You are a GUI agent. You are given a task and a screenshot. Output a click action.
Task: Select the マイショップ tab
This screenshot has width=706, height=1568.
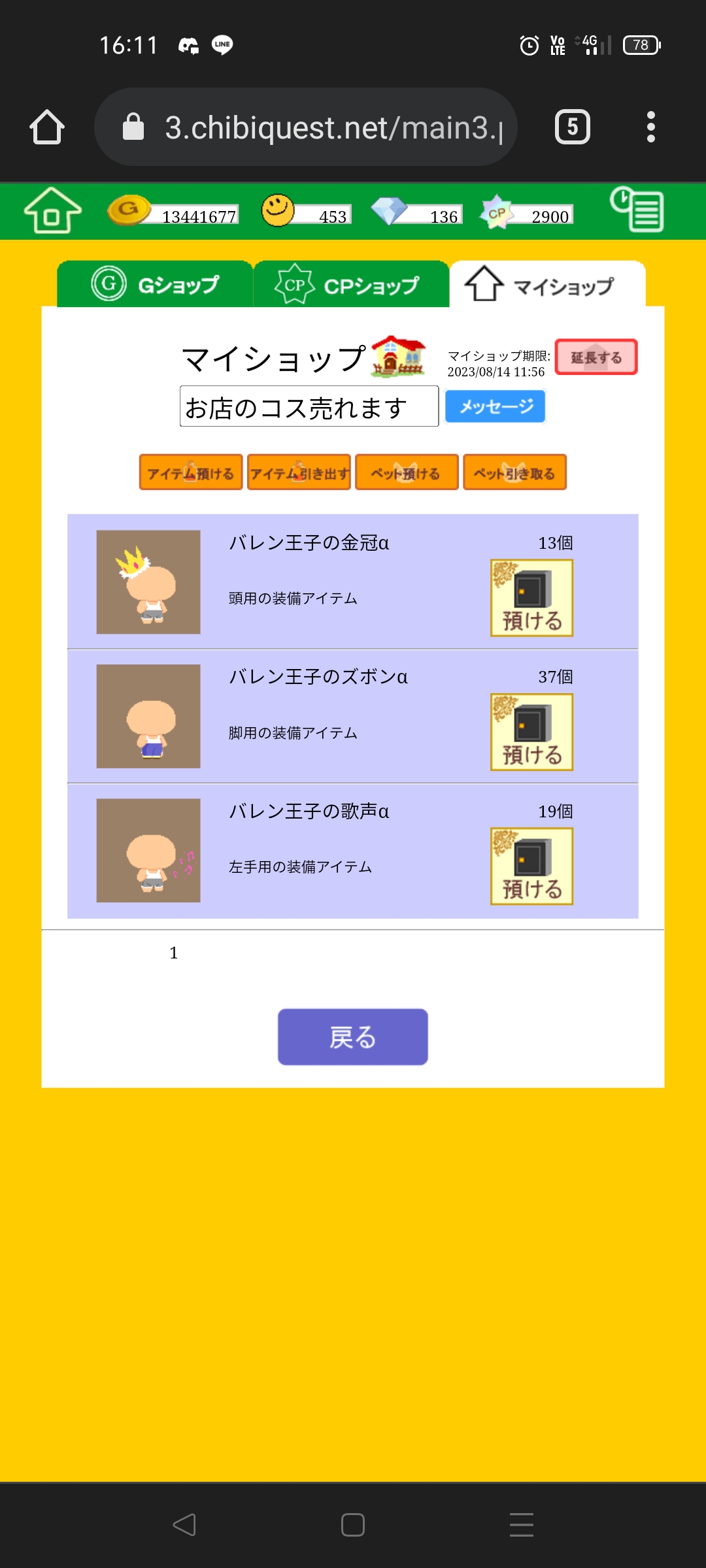tap(547, 285)
